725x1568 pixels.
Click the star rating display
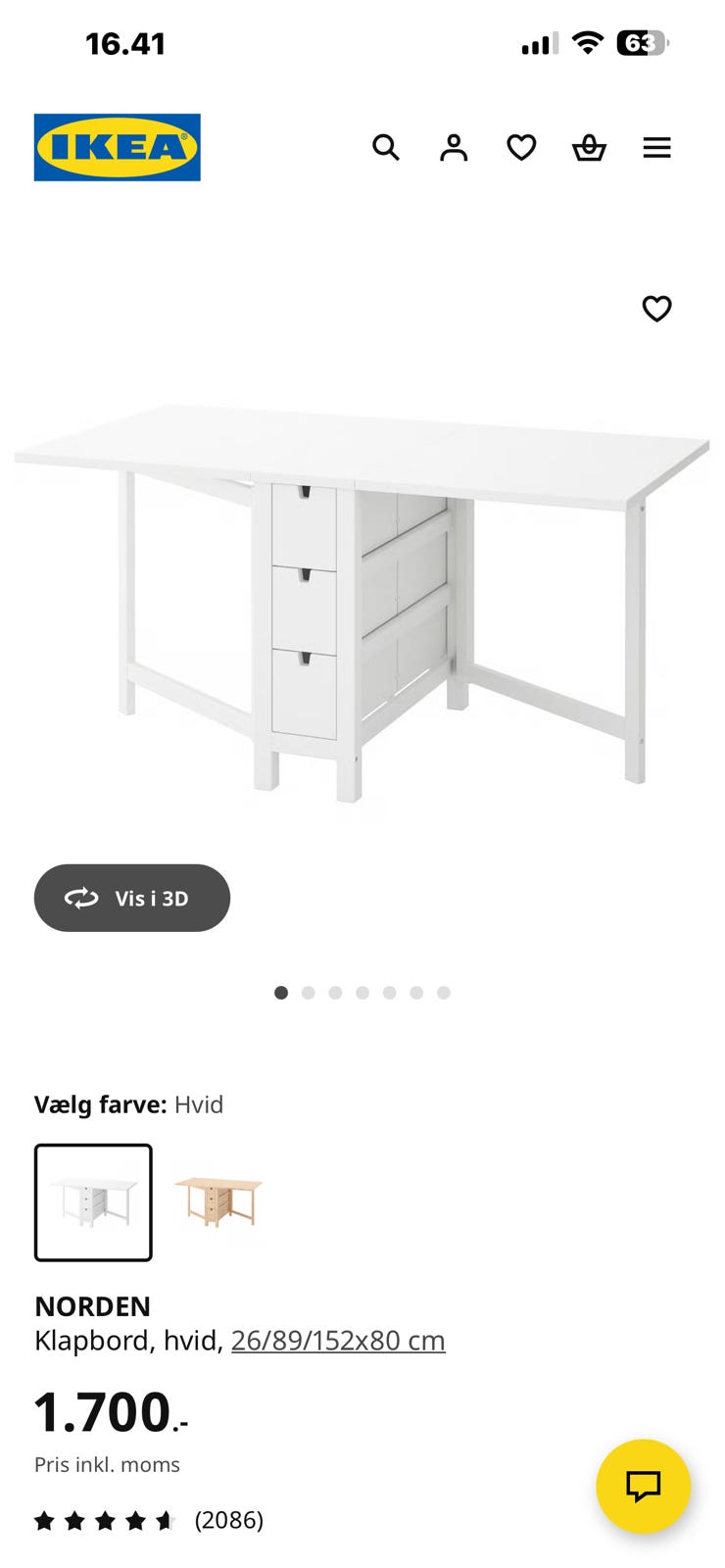point(105,1520)
